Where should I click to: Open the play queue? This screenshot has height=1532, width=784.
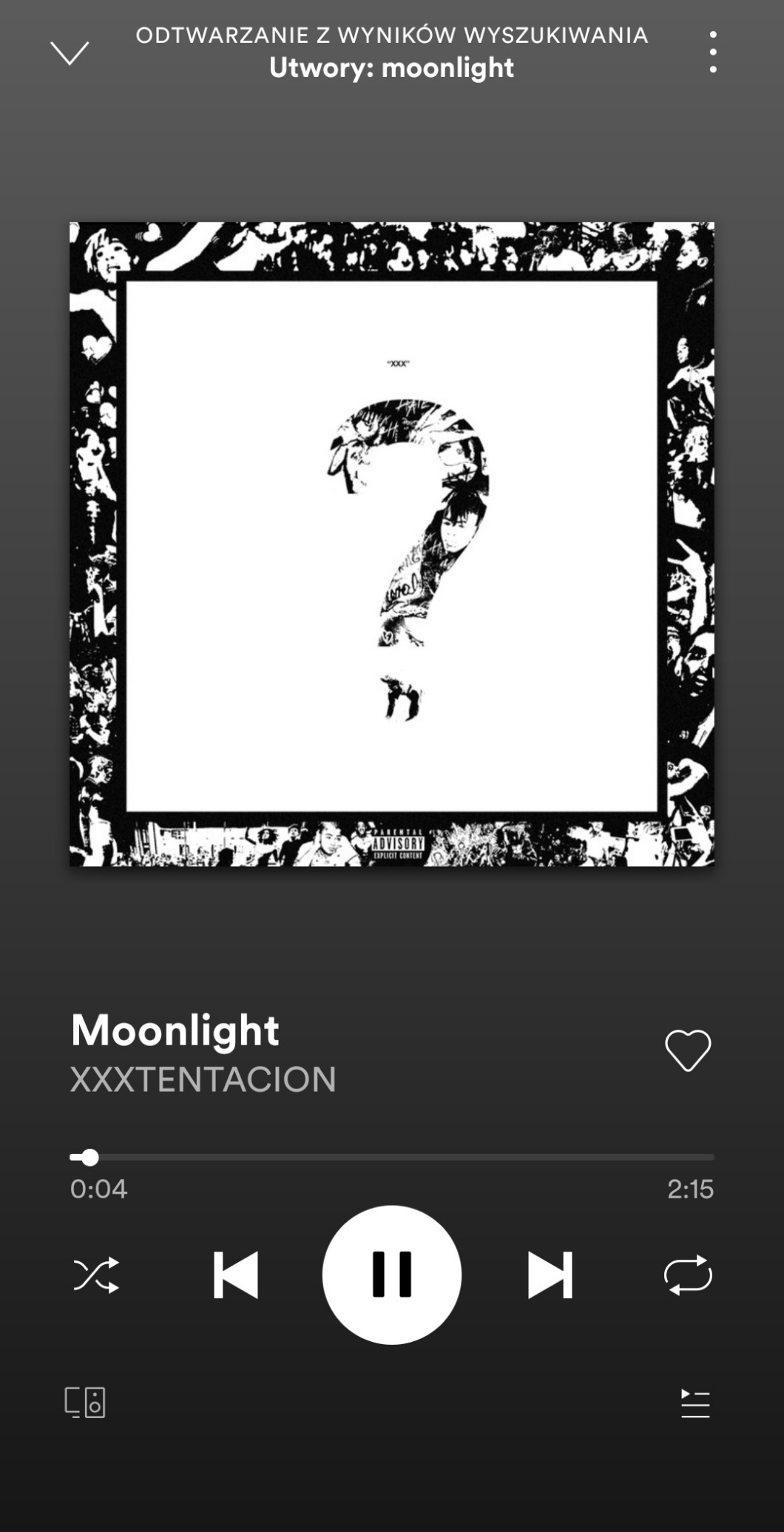[695, 1403]
